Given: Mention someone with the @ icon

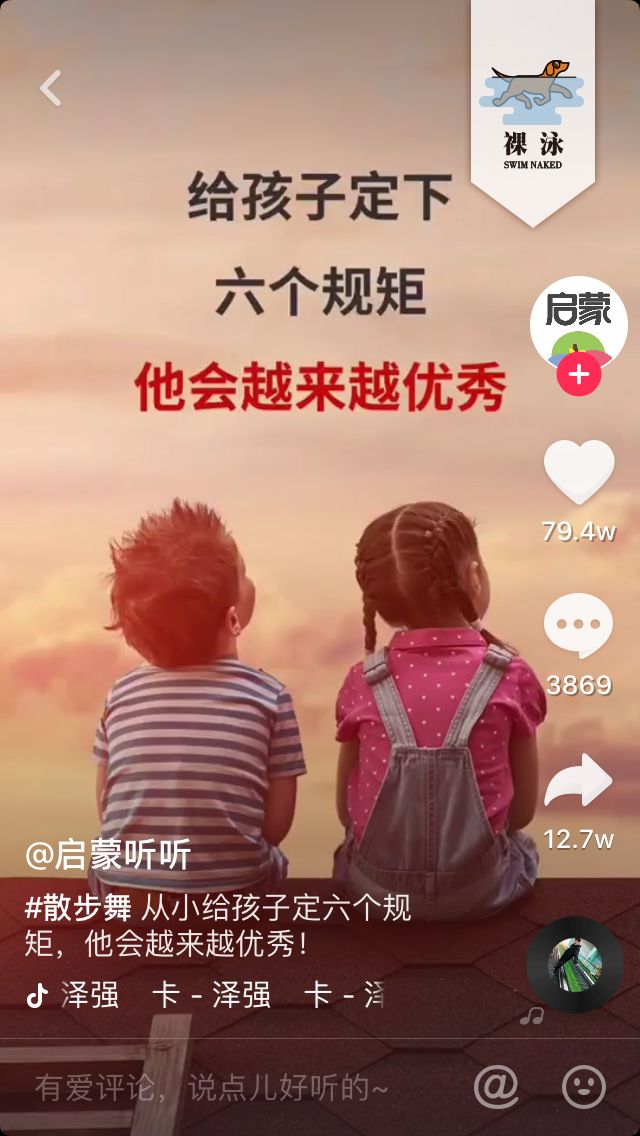Looking at the screenshot, I should [x=496, y=1086].
